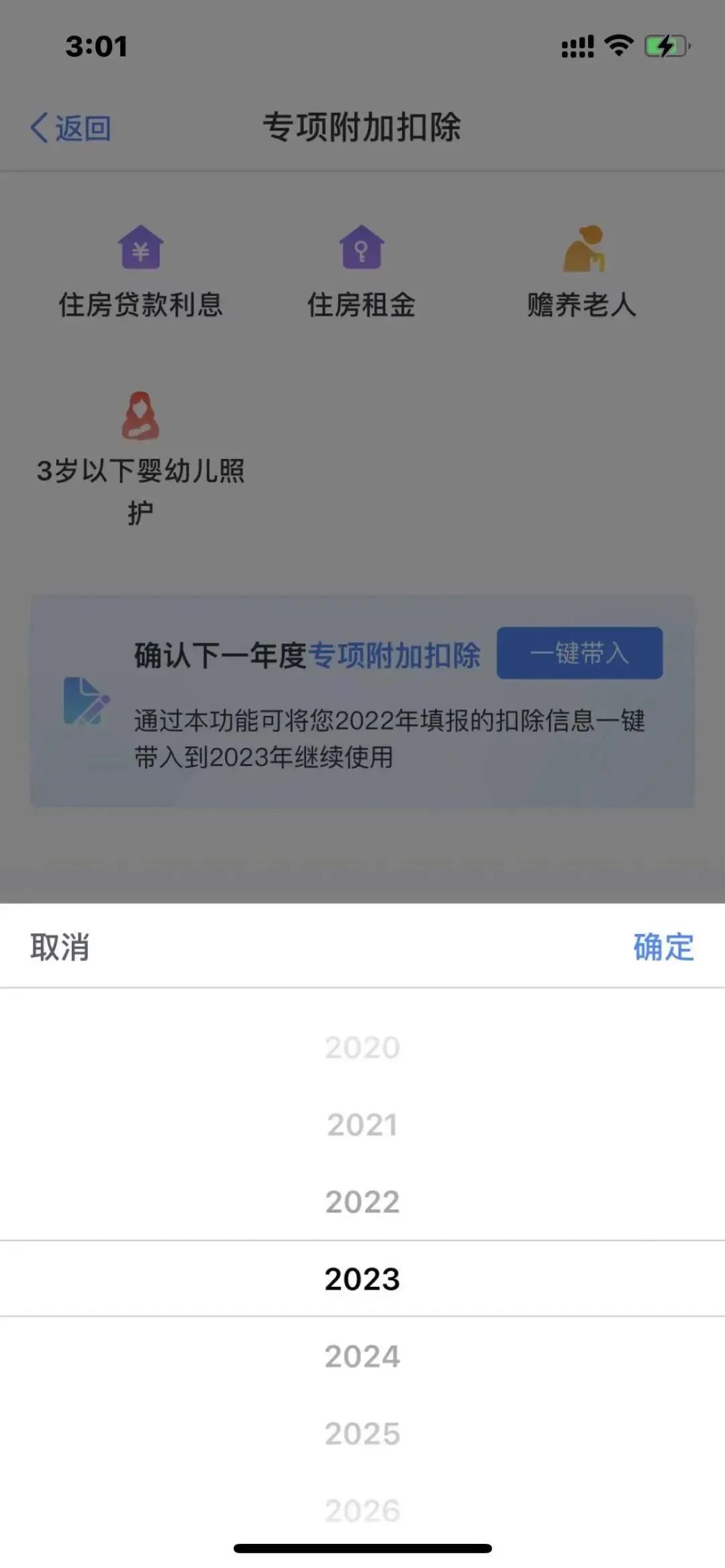
Task: Select year 2025 in the picker
Action: coord(362,1434)
